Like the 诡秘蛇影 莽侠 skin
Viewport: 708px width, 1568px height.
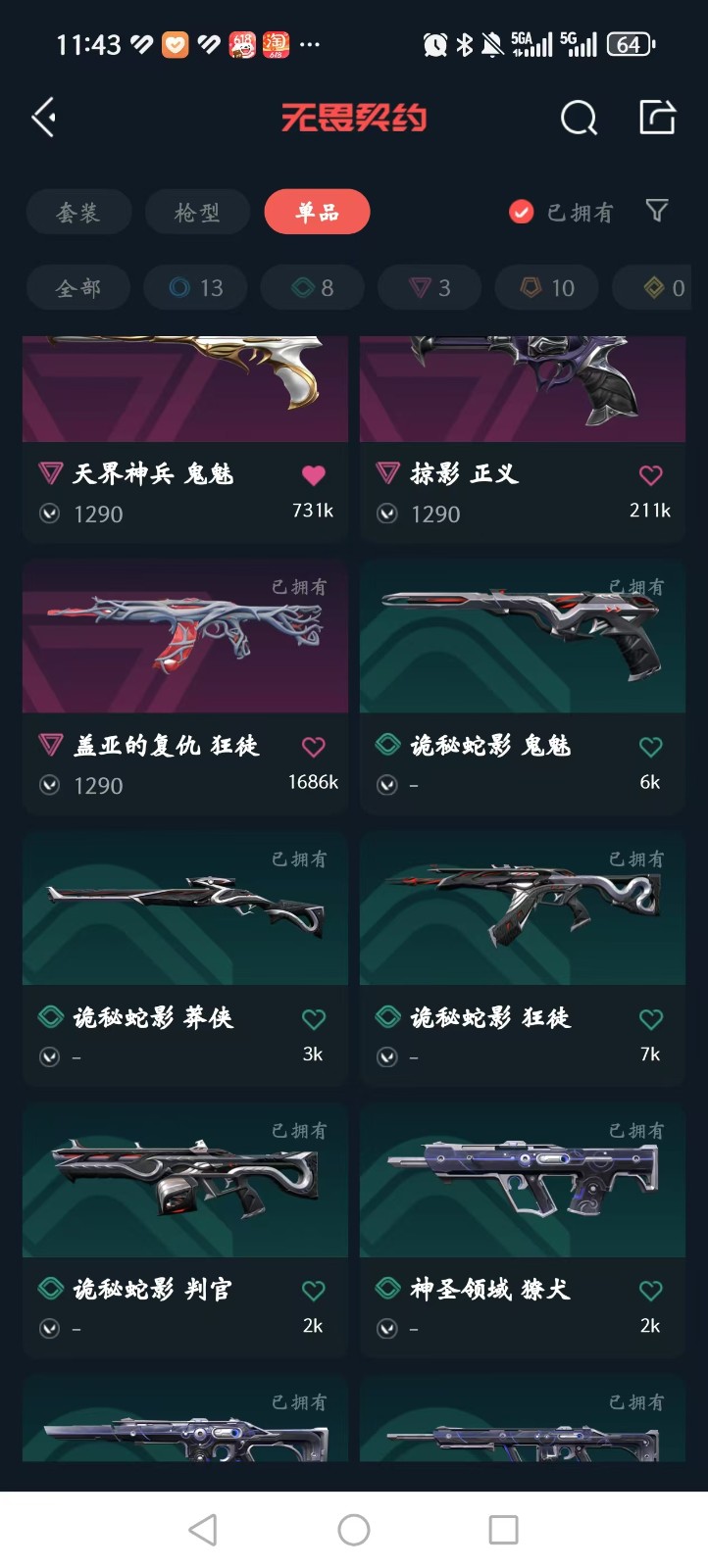pyautogui.click(x=313, y=1020)
